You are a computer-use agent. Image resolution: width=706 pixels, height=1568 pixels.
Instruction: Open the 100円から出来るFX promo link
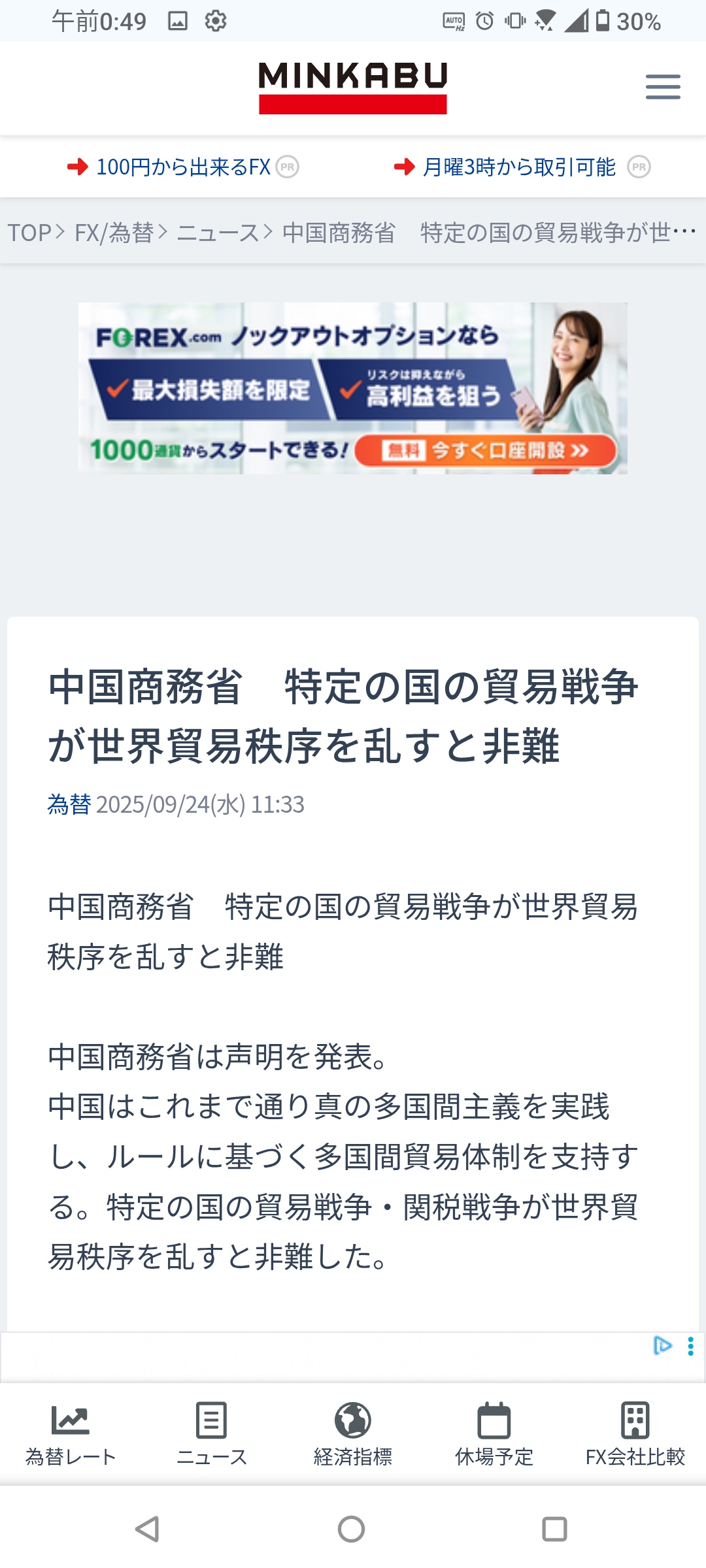pos(183,167)
